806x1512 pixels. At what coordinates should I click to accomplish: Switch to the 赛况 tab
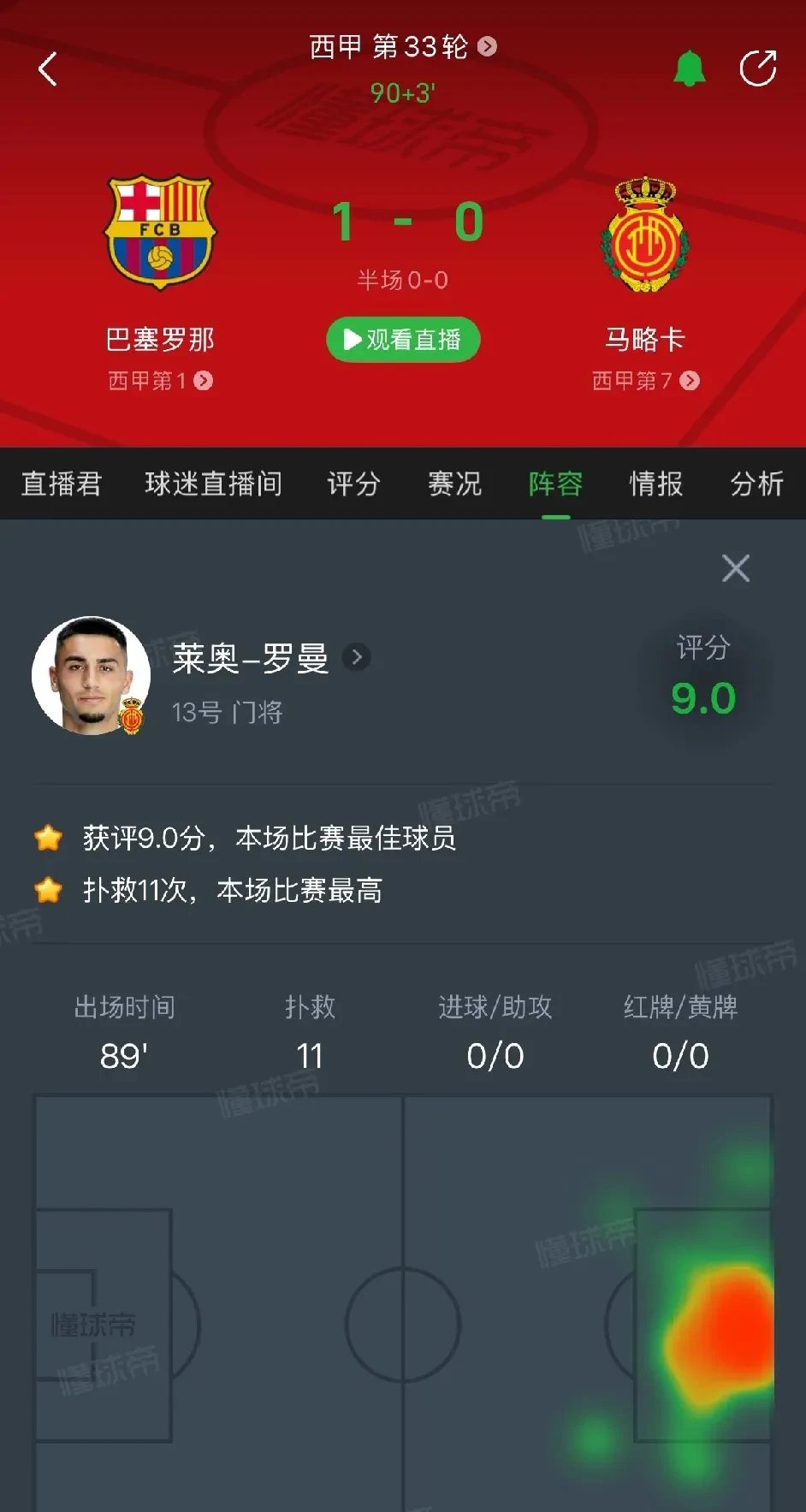click(x=453, y=484)
